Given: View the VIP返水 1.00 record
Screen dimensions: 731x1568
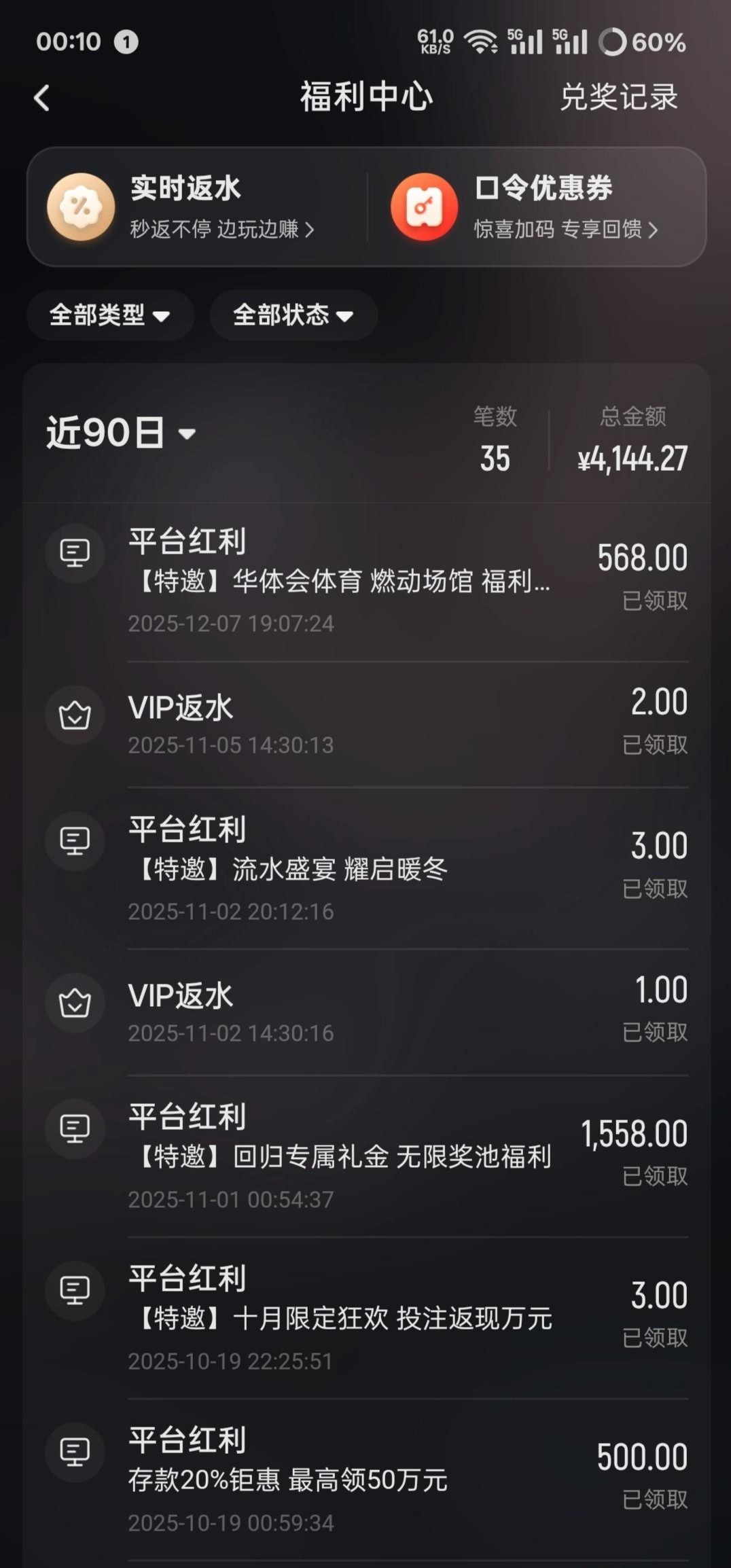Looking at the screenshot, I should point(367,1012).
